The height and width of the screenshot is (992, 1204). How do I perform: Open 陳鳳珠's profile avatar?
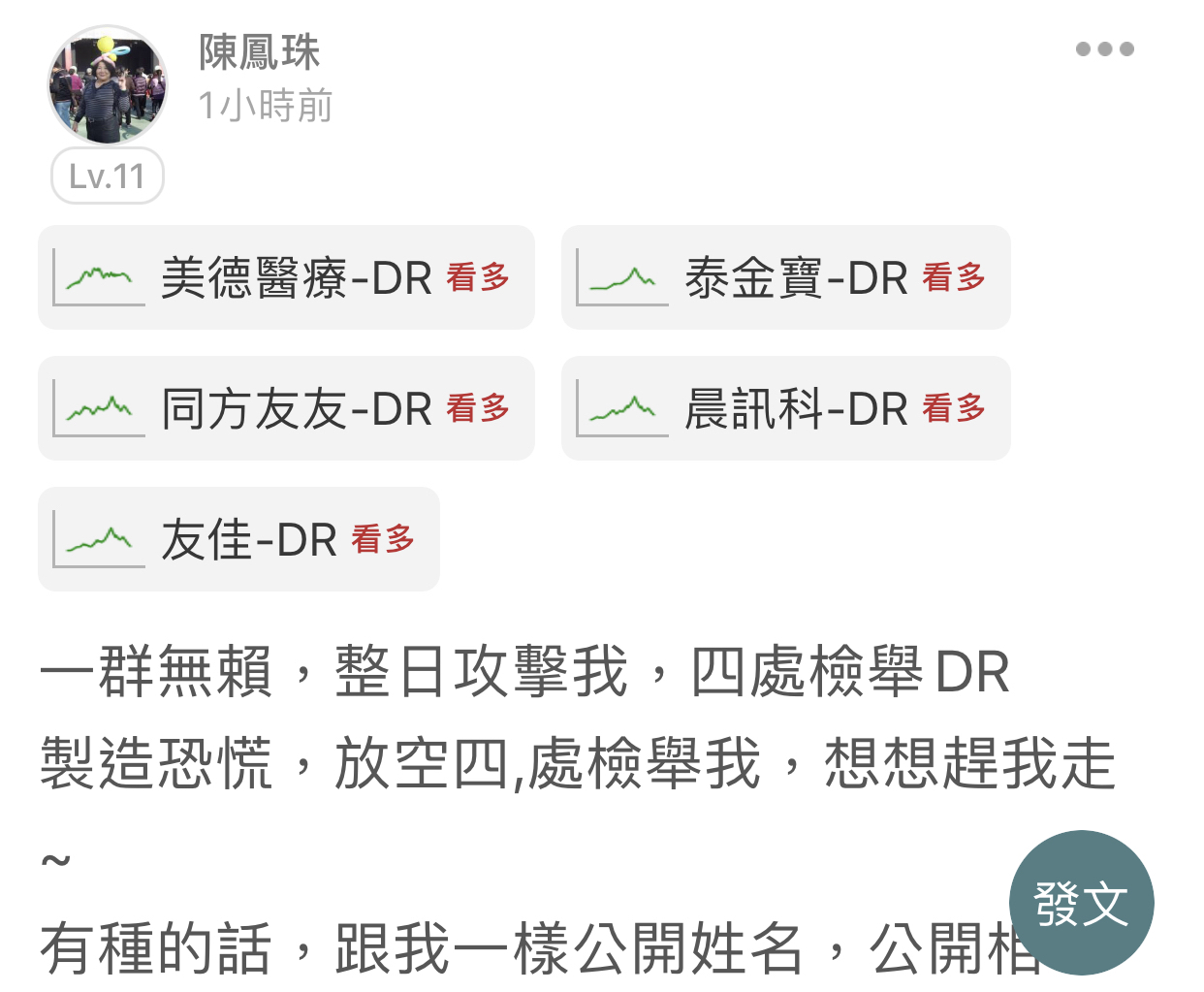click(108, 85)
